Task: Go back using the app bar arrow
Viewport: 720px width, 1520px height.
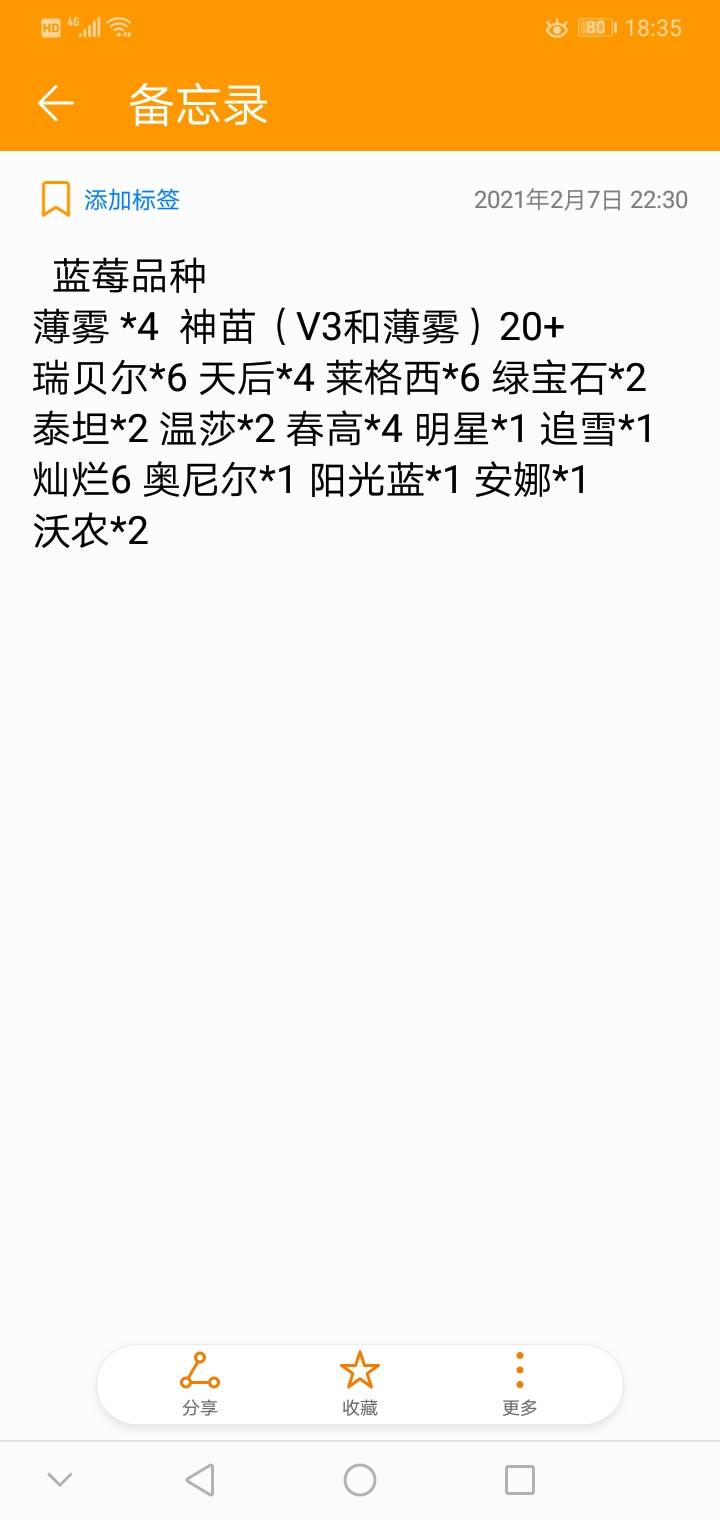Action: click(56, 103)
